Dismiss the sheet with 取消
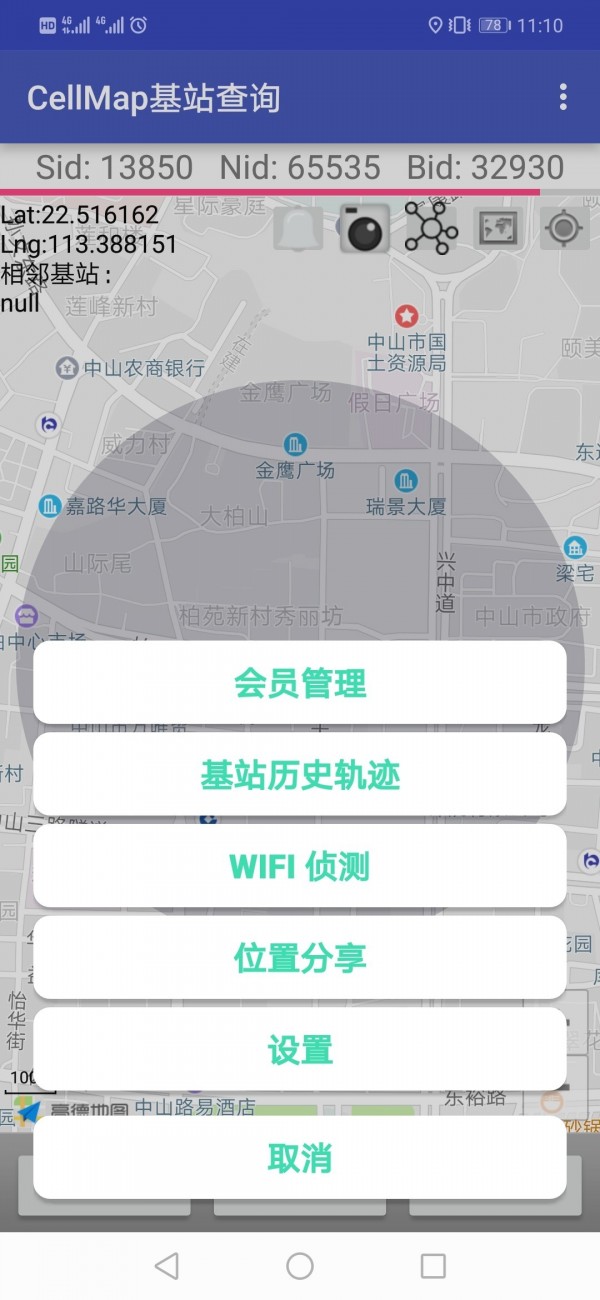Image resolution: width=600 pixels, height=1300 pixels. pyautogui.click(x=300, y=1158)
